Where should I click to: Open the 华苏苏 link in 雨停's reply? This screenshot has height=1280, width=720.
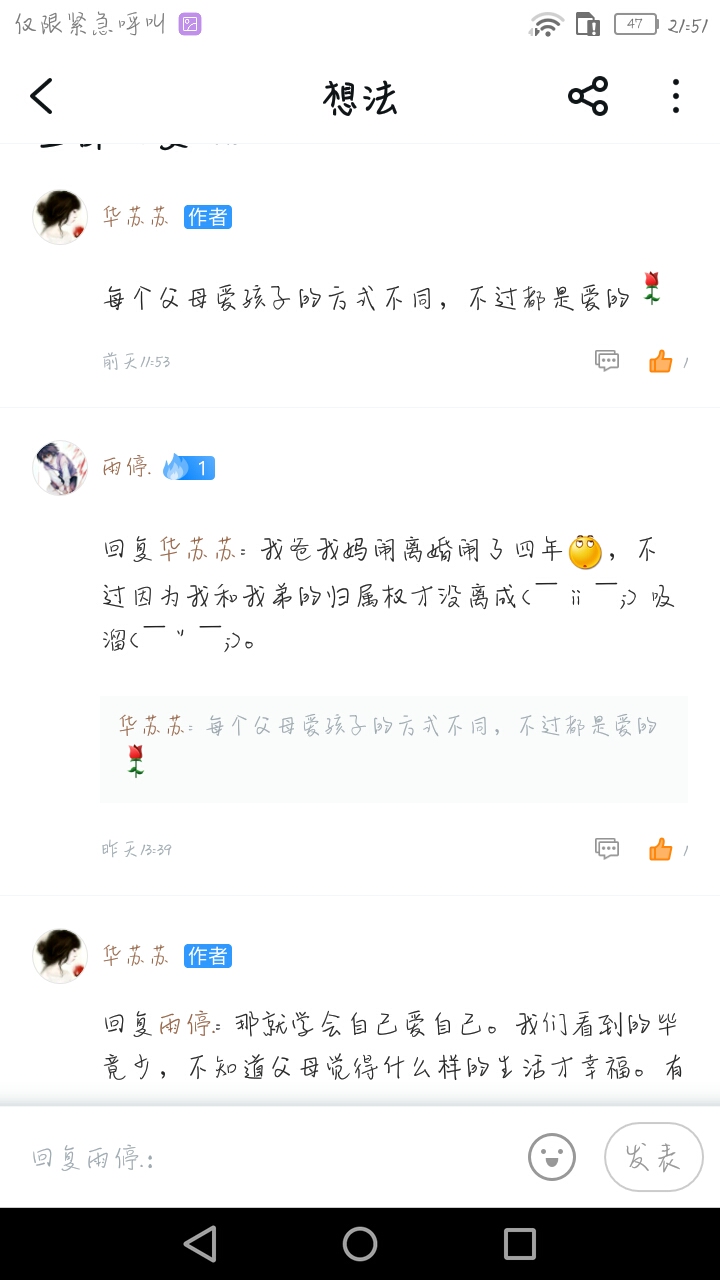200,550
